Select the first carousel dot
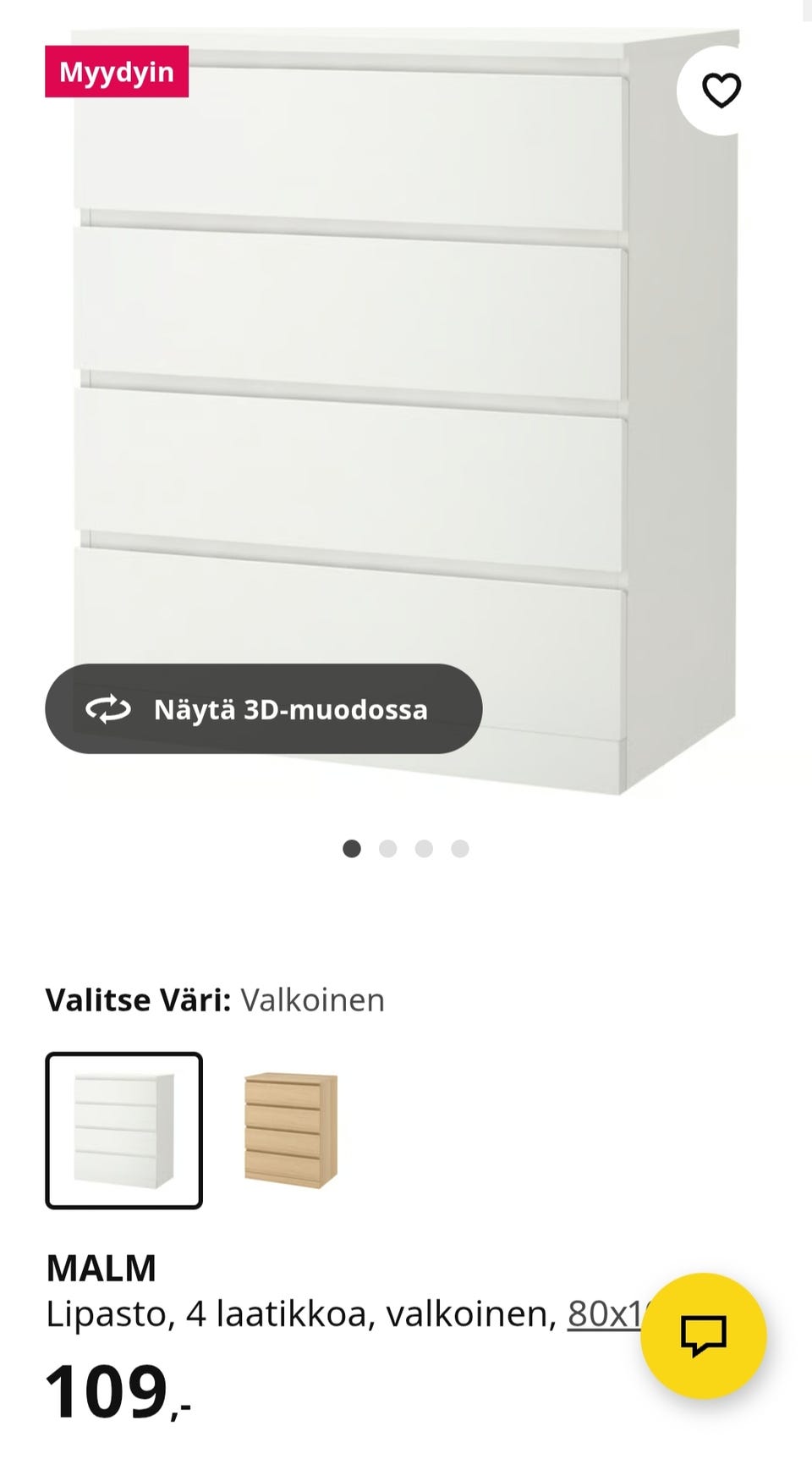Screen dimensions: 812x1459 (x=353, y=847)
